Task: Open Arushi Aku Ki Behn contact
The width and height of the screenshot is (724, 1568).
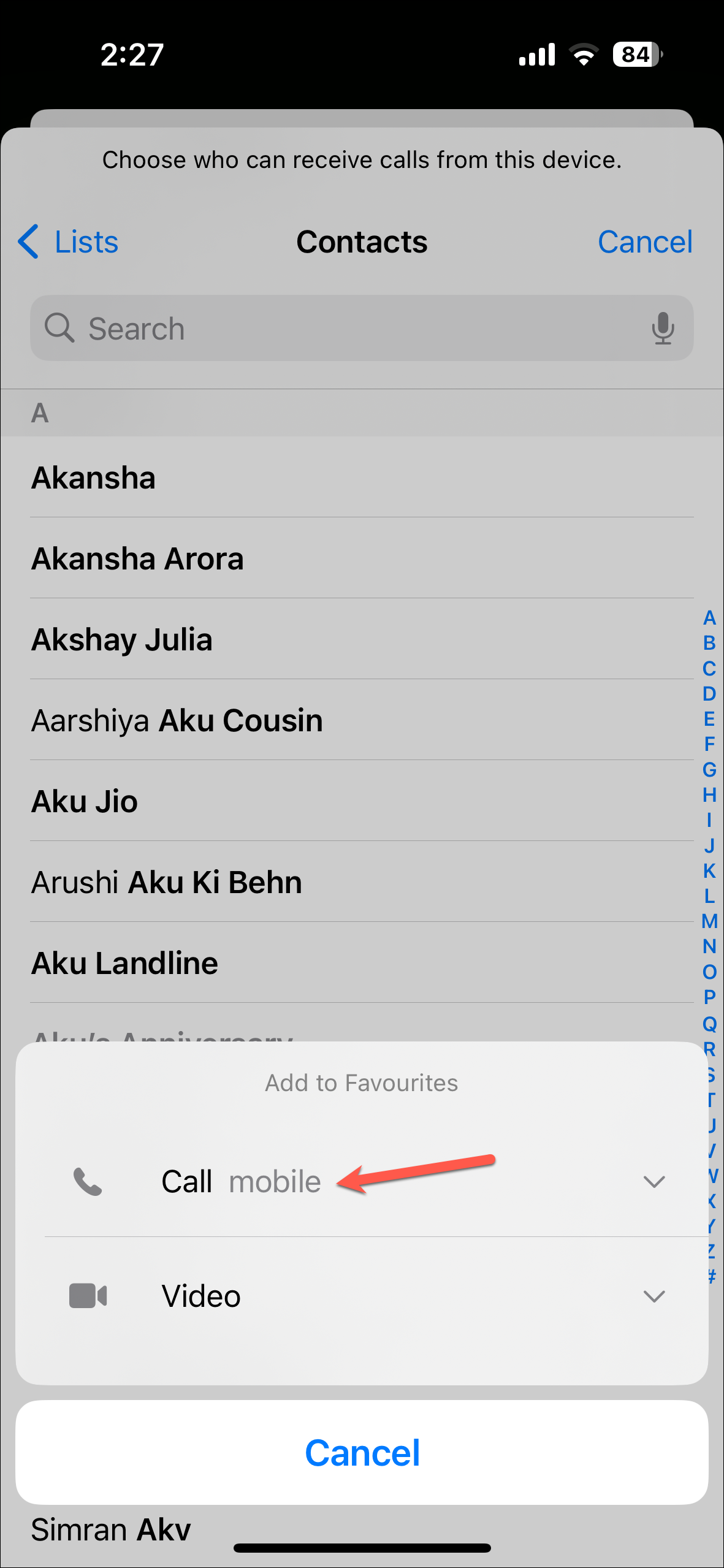Action: [167, 882]
